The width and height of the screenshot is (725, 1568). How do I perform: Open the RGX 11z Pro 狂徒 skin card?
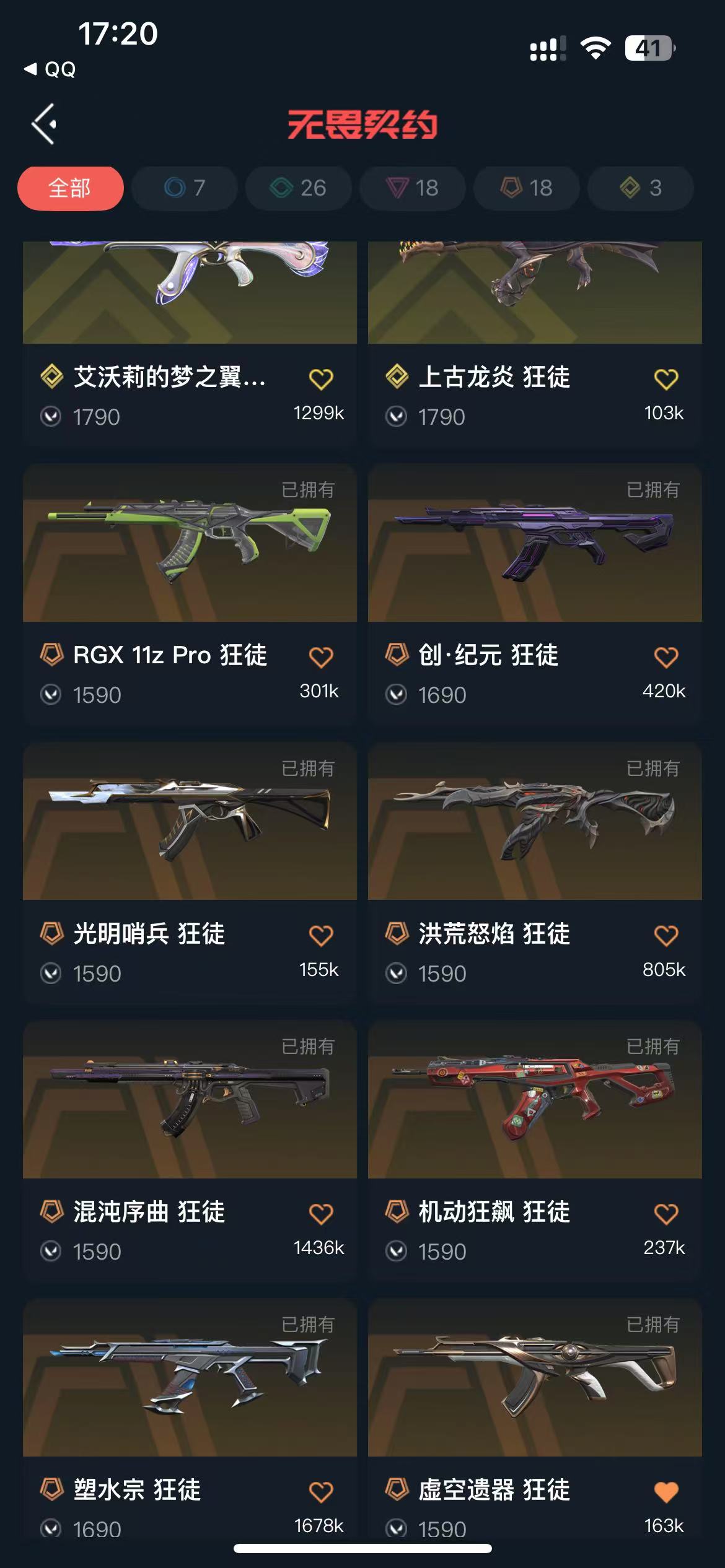190,595
